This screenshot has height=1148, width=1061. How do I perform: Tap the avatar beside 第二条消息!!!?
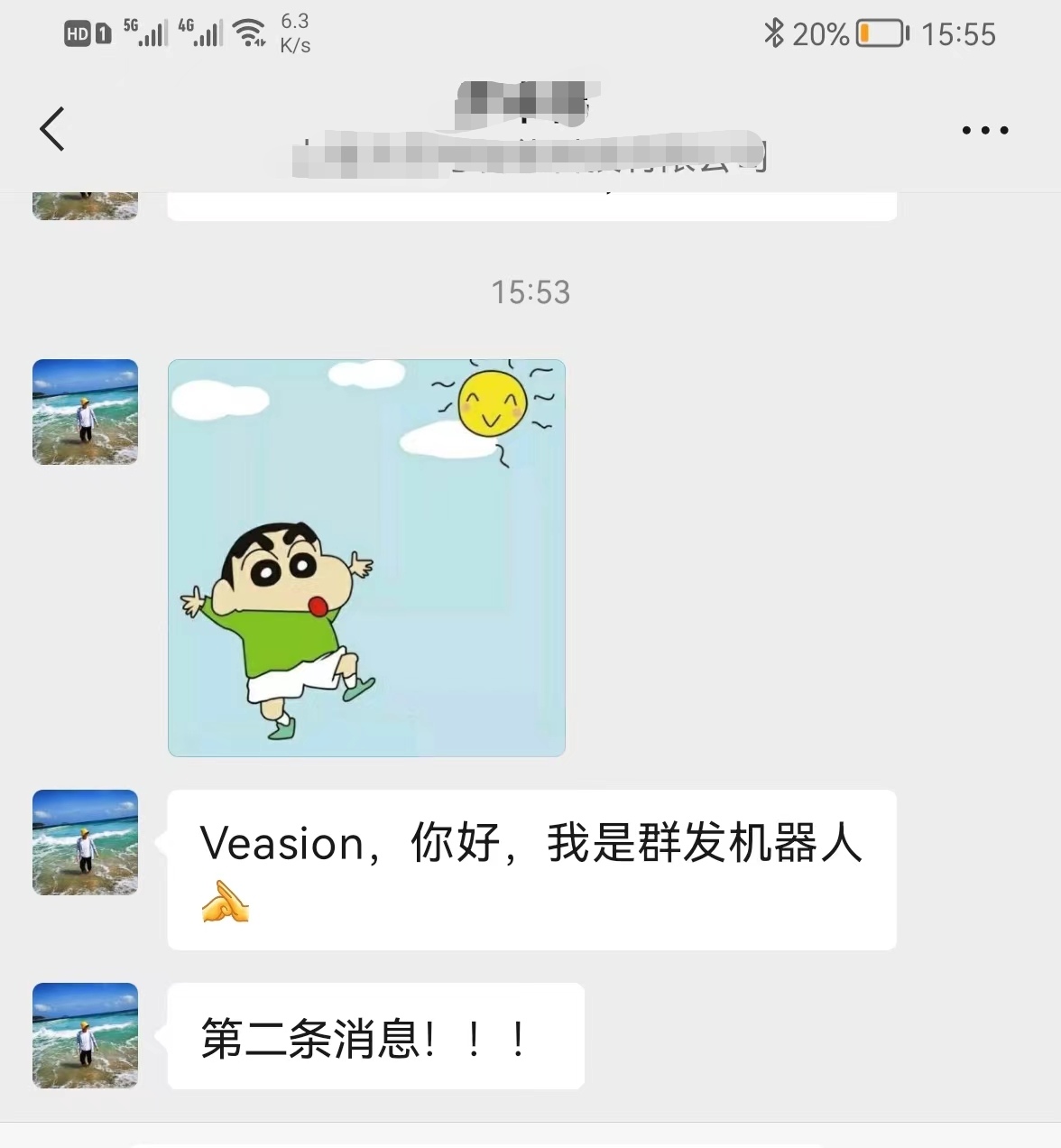(85, 1035)
